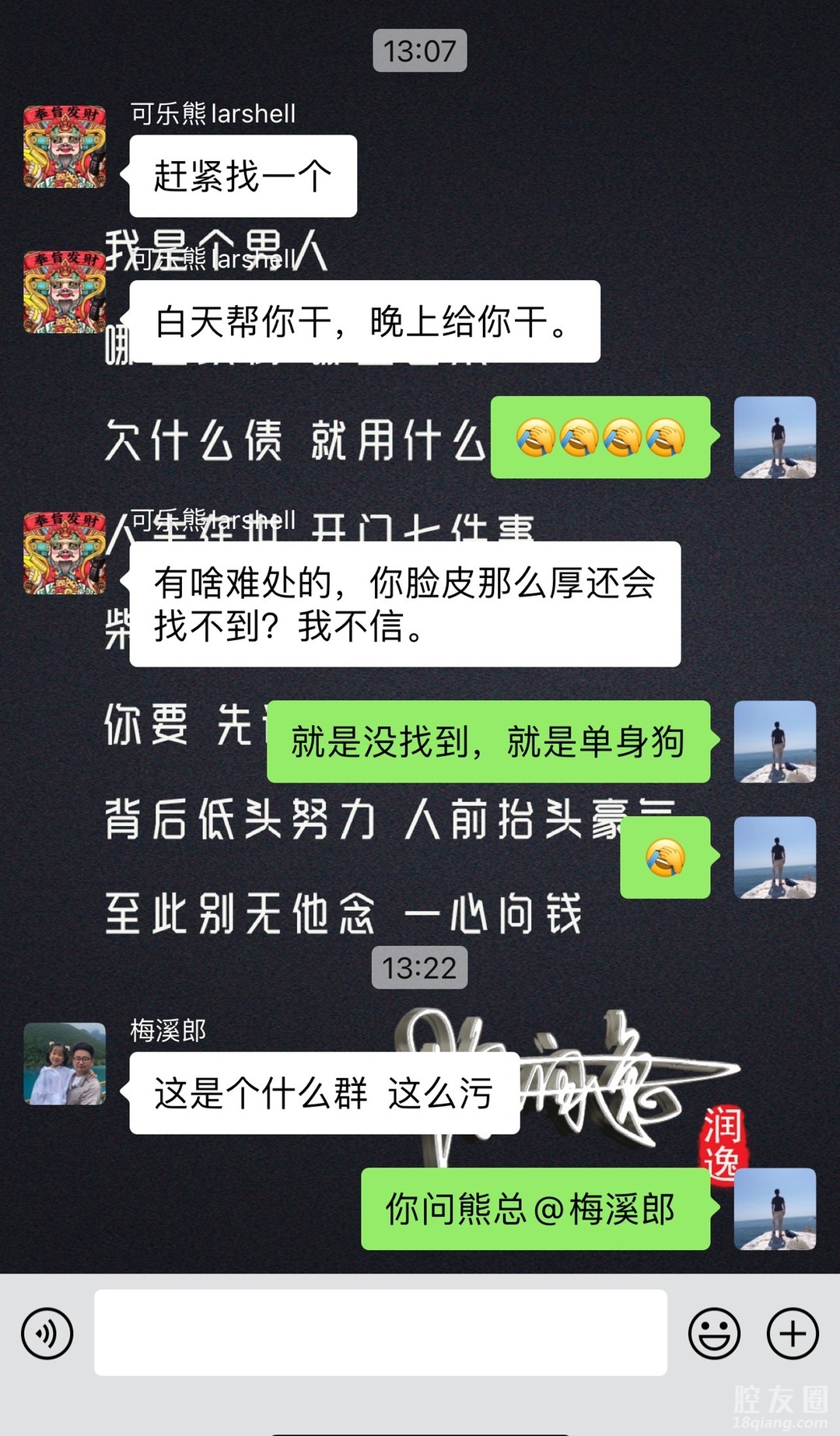Screen dimensions: 840x1436
Task: Switch to voice message input
Action: (47, 1333)
